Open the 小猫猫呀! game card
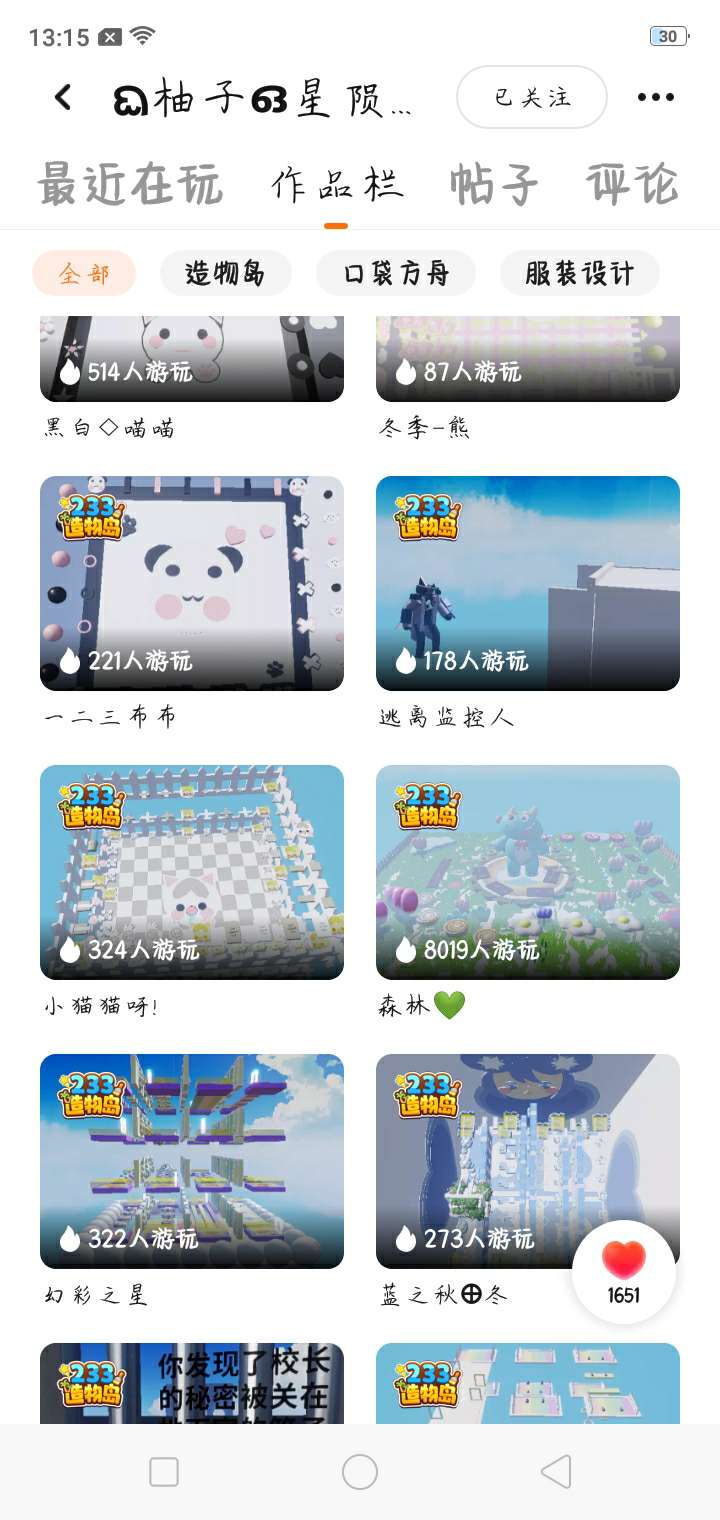This screenshot has width=720, height=1520. pyautogui.click(x=191, y=872)
